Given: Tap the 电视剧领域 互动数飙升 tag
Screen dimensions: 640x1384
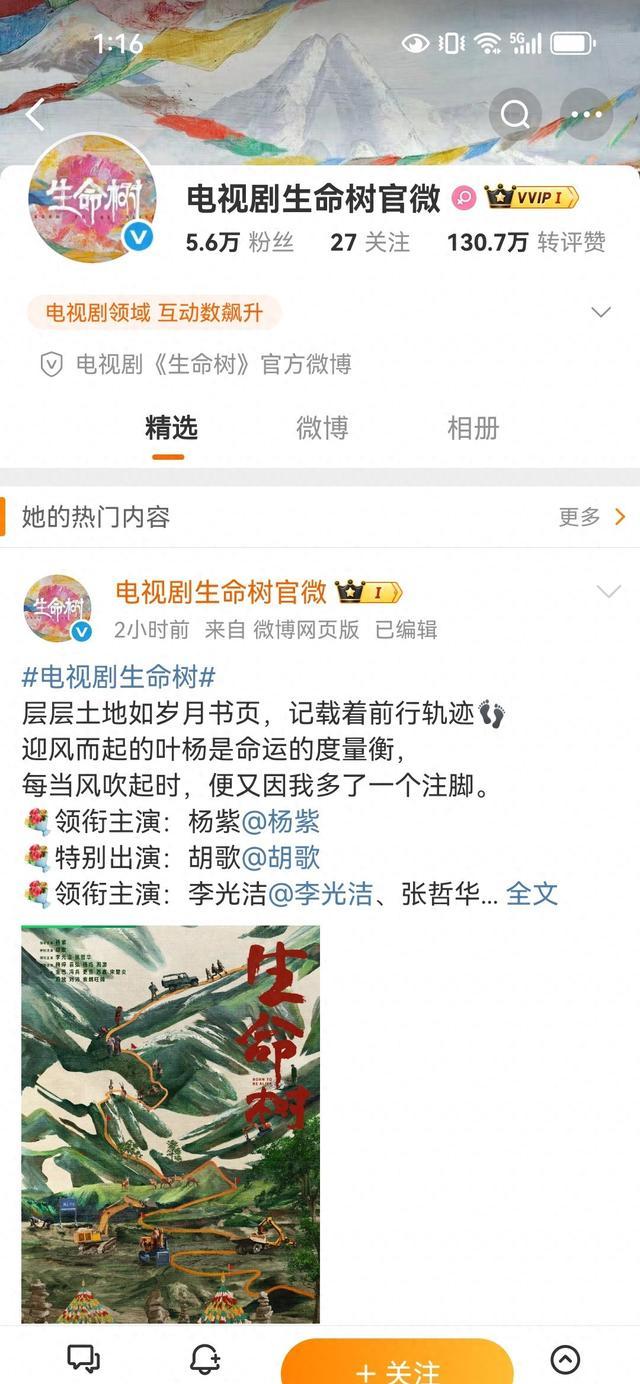Looking at the screenshot, I should 154,313.
